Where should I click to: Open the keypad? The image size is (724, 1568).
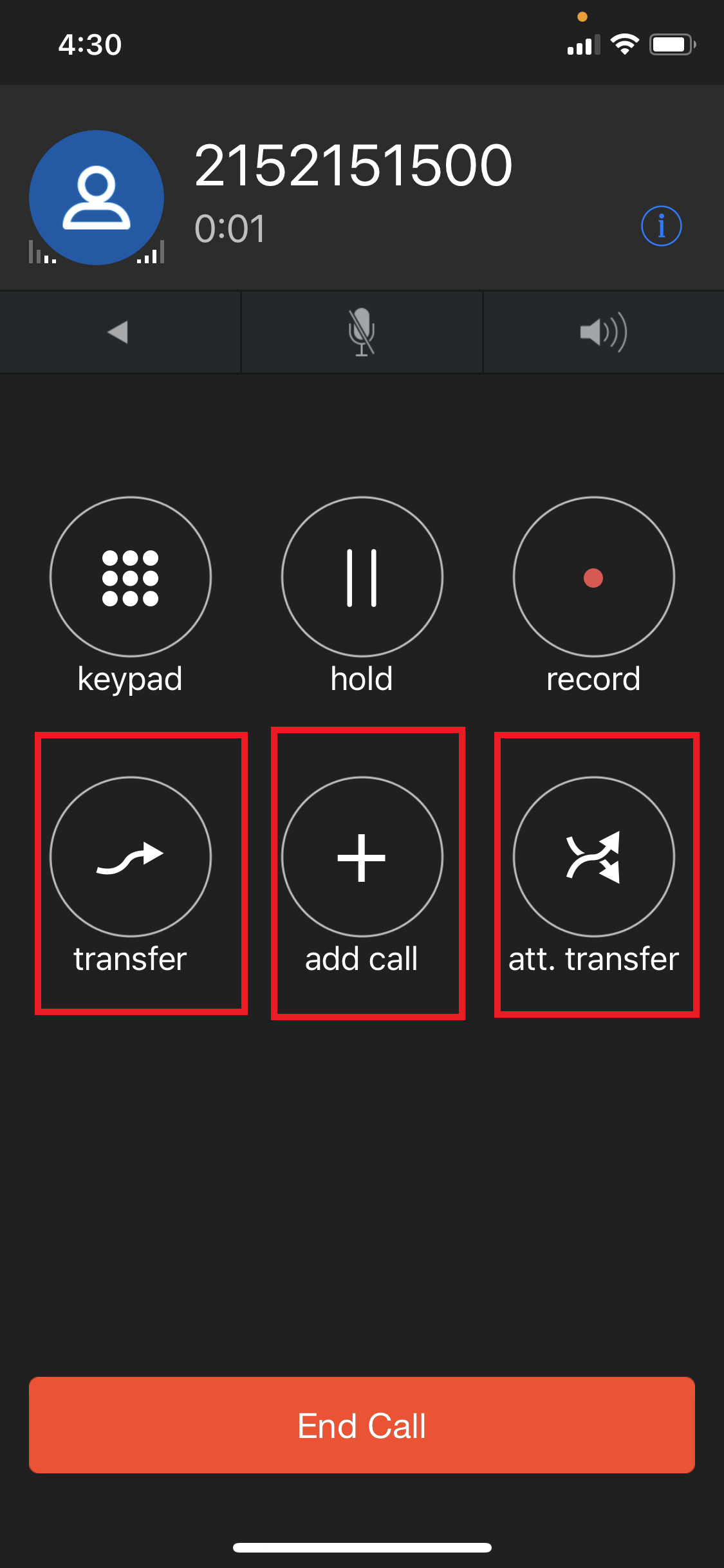[131, 577]
